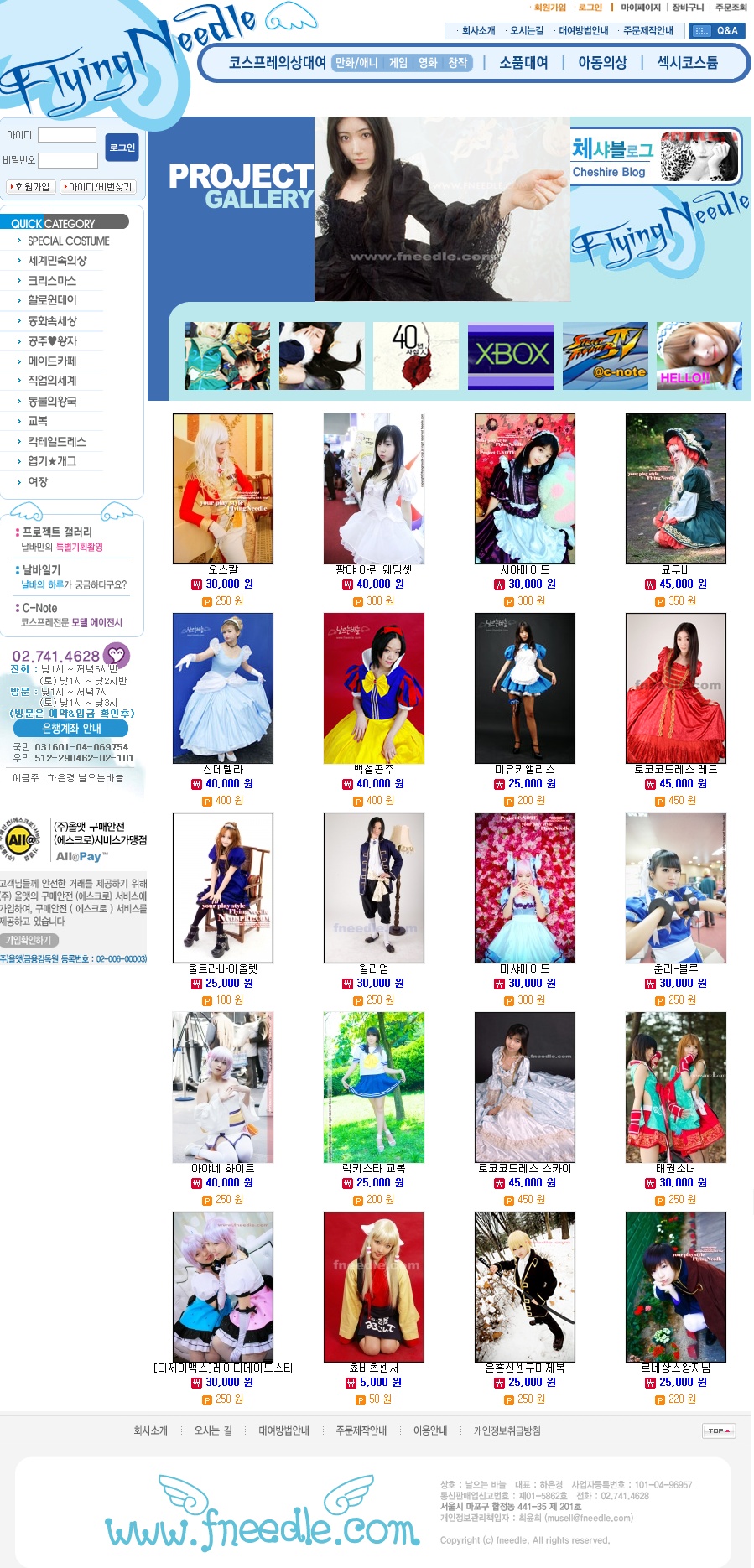Open 개인정보보취급방침 footer link
This screenshot has height=1568, width=754.
[x=507, y=1430]
